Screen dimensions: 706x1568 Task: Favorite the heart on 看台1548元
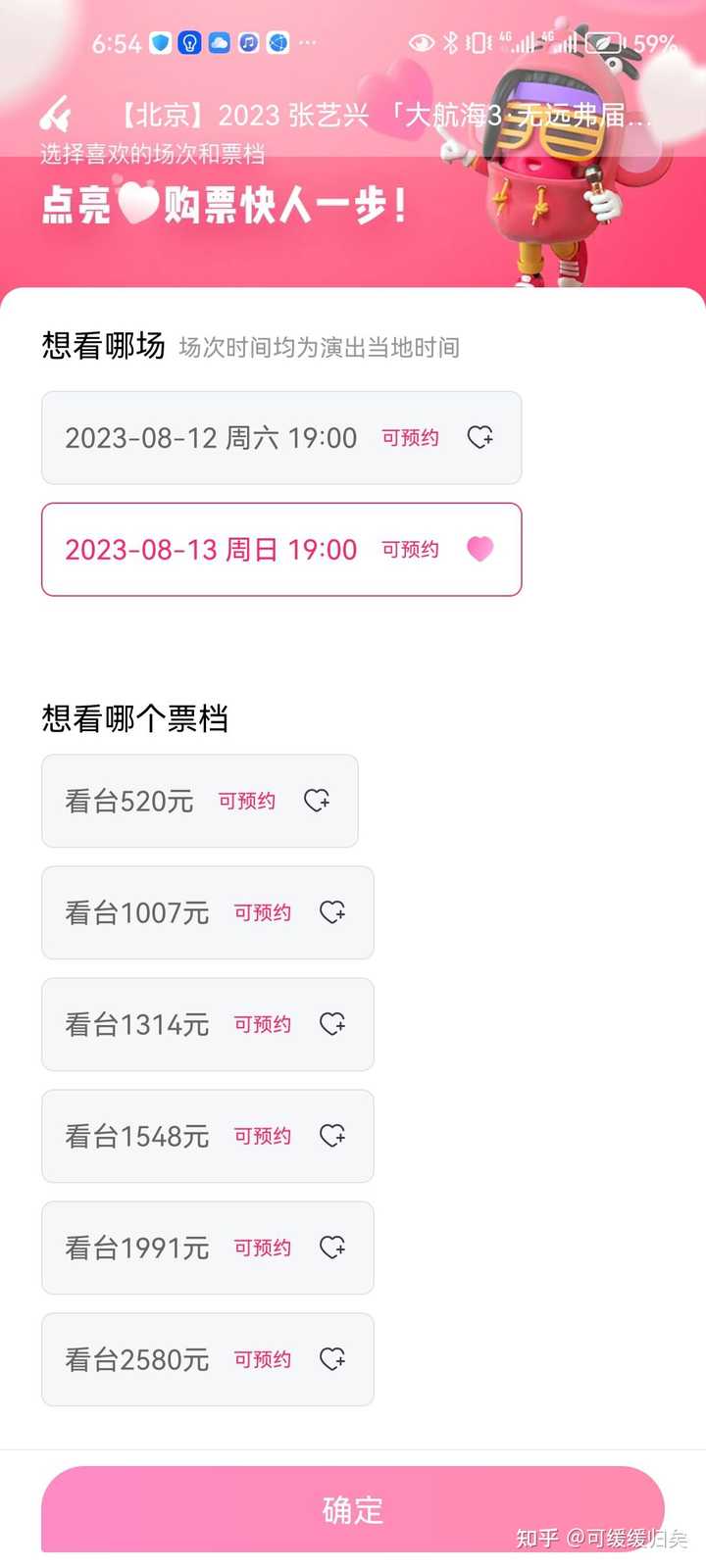tap(332, 1136)
